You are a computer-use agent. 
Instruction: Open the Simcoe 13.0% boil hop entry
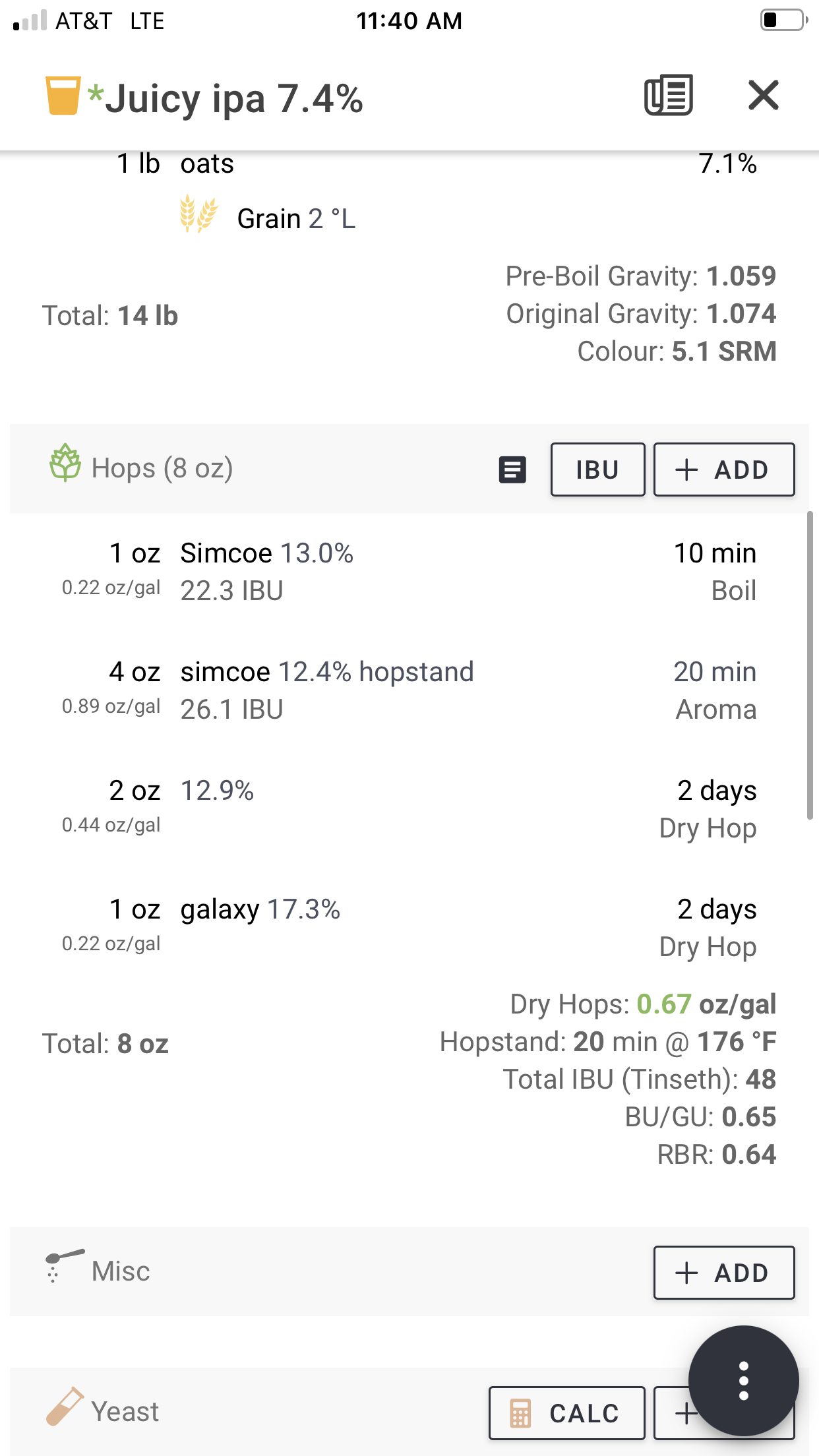pyautogui.click(x=409, y=572)
